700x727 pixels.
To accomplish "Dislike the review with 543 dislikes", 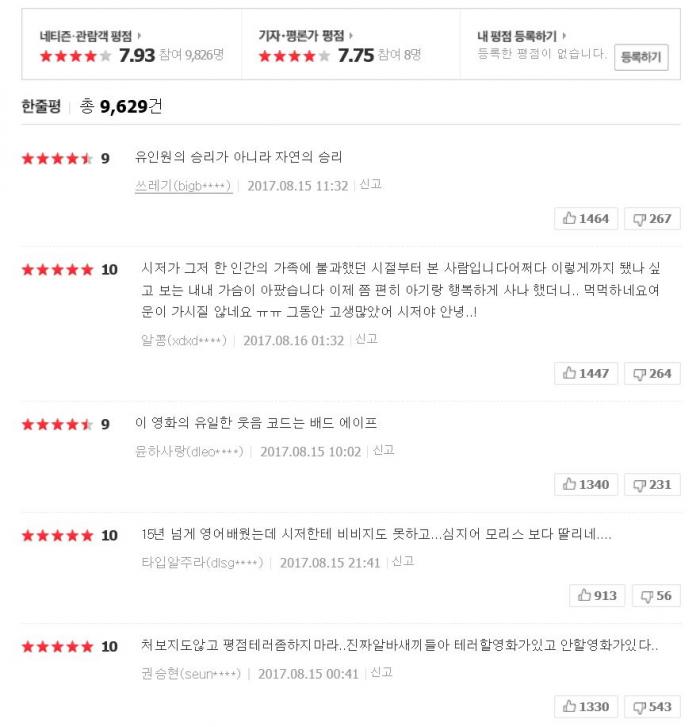I will (x=652, y=706).
